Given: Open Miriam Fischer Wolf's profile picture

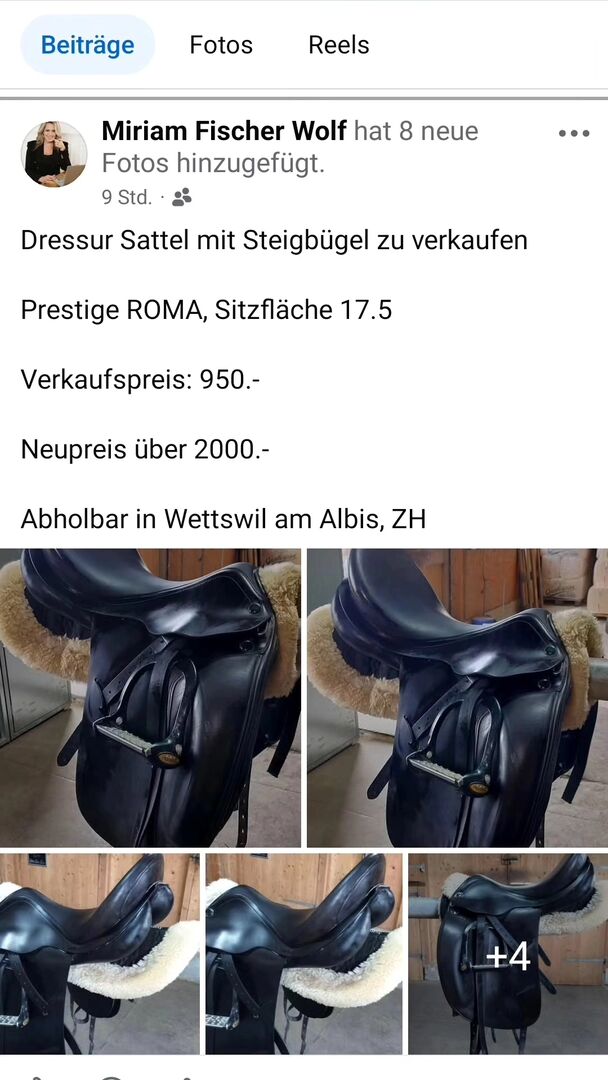Looking at the screenshot, I should click(x=54, y=154).
